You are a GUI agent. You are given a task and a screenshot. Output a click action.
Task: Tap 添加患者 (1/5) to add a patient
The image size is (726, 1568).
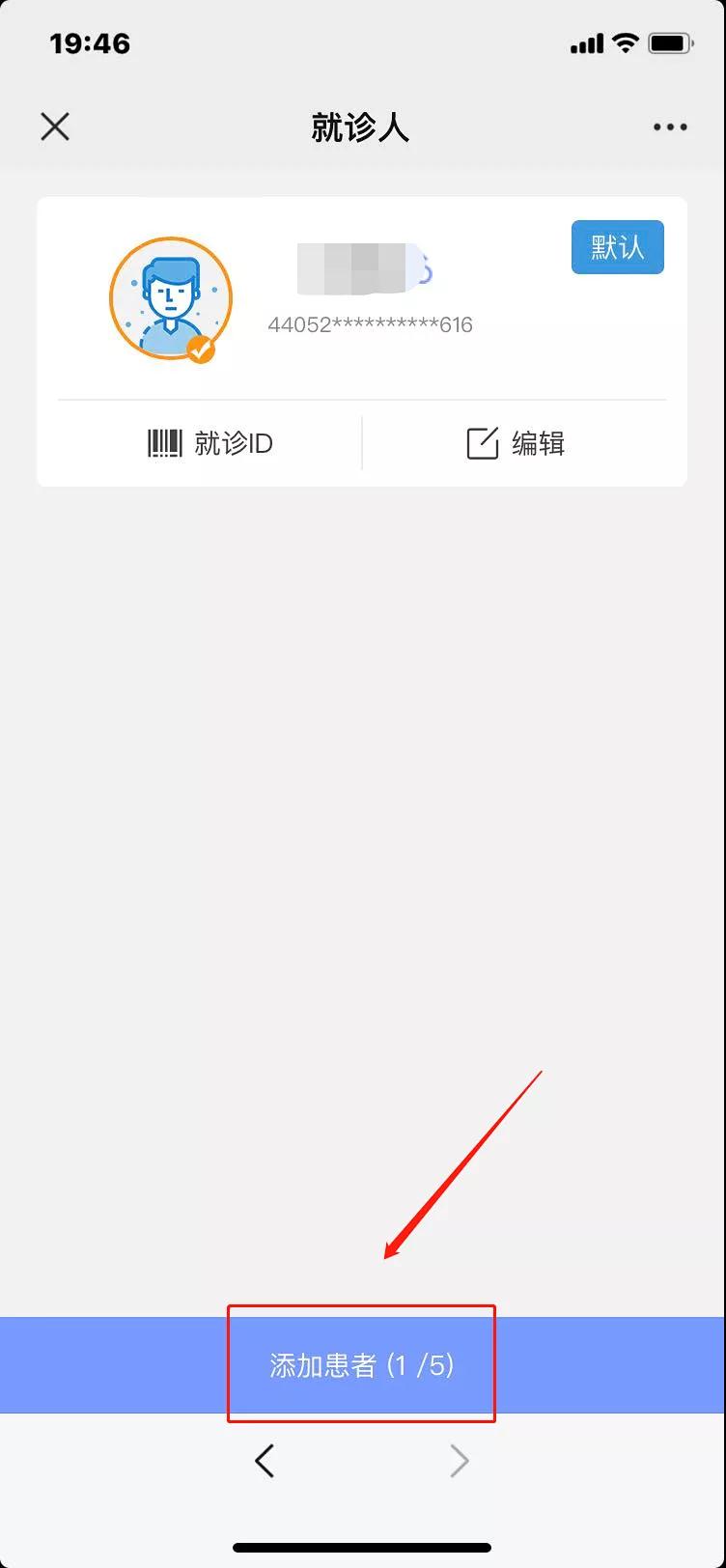[x=362, y=1364]
